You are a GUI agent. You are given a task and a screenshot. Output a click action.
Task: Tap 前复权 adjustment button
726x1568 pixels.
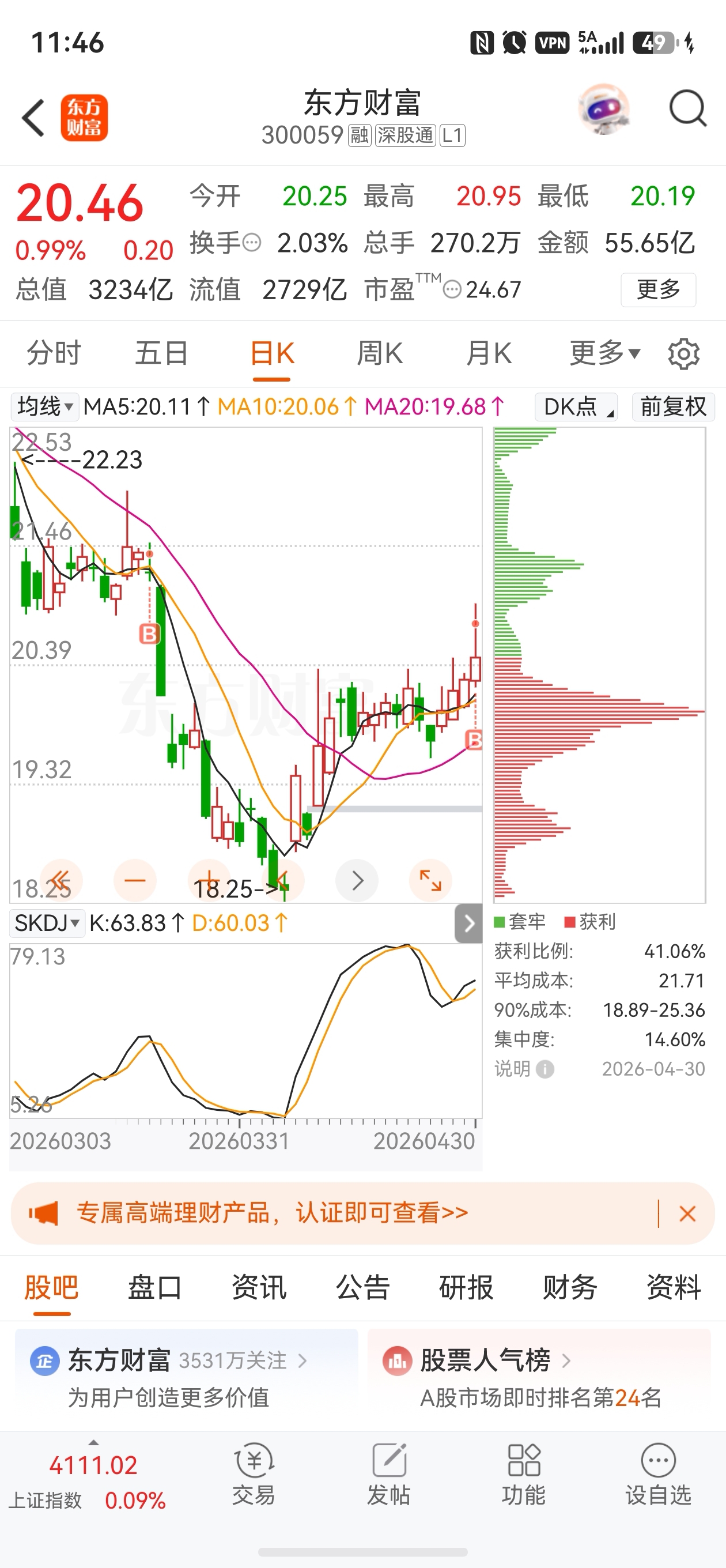673,406
